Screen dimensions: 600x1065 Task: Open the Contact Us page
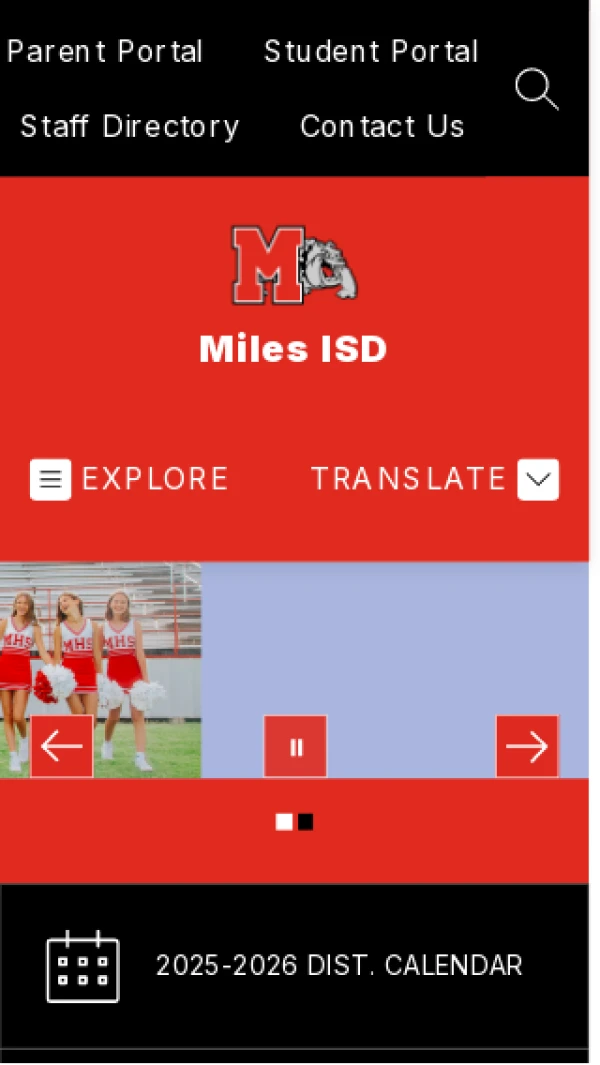[382, 127]
